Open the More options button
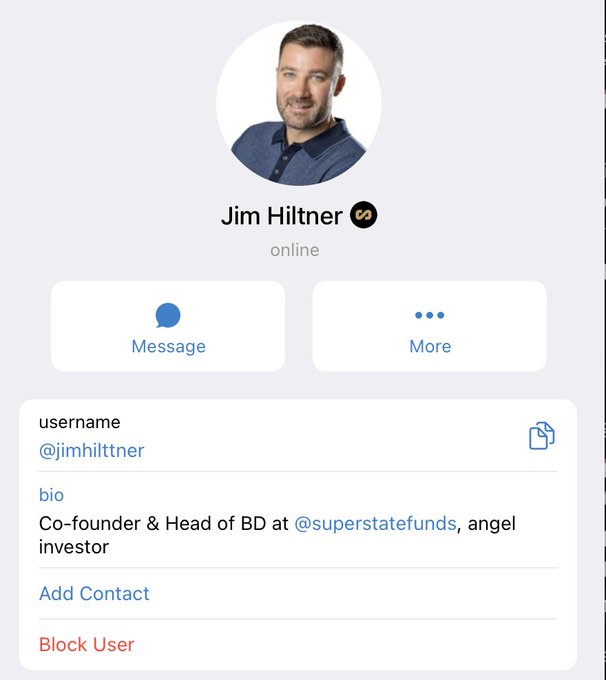 pos(430,327)
